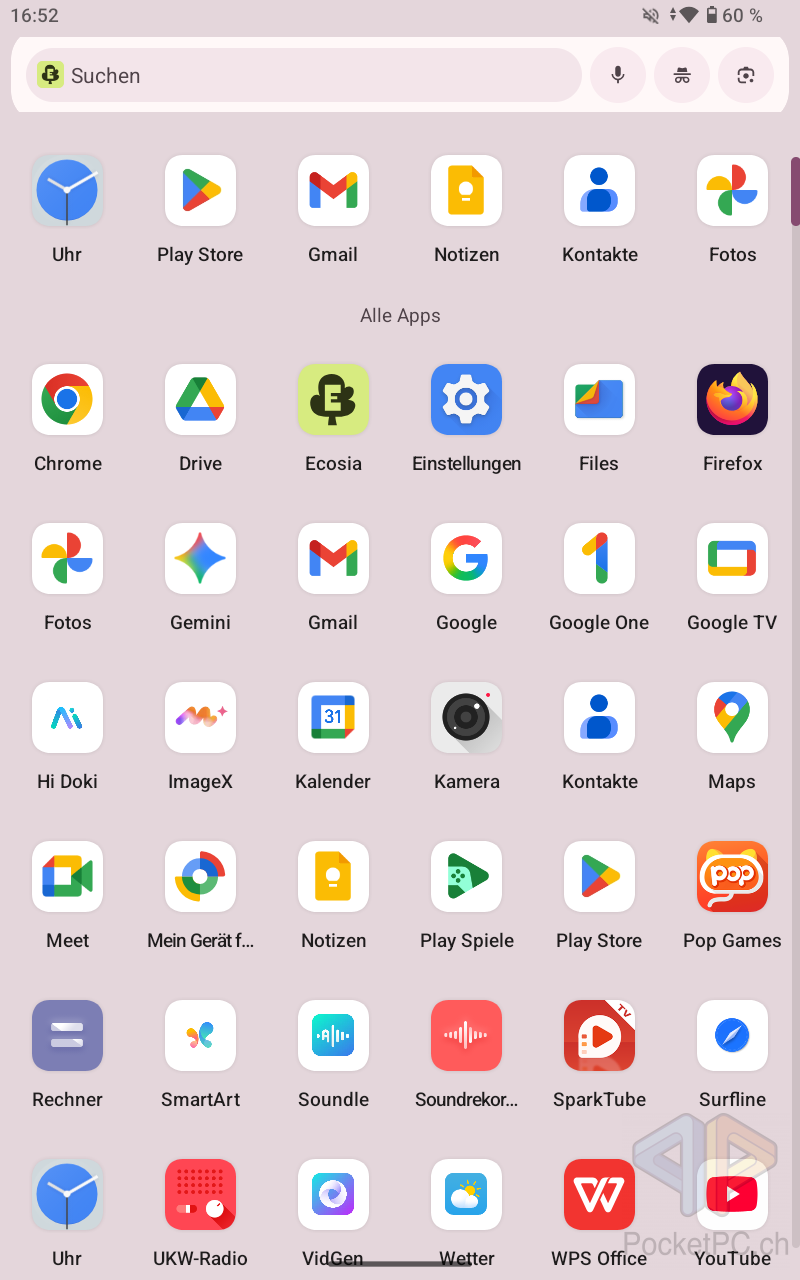
Task: Open incognito mode from the search bar
Action: click(682, 75)
